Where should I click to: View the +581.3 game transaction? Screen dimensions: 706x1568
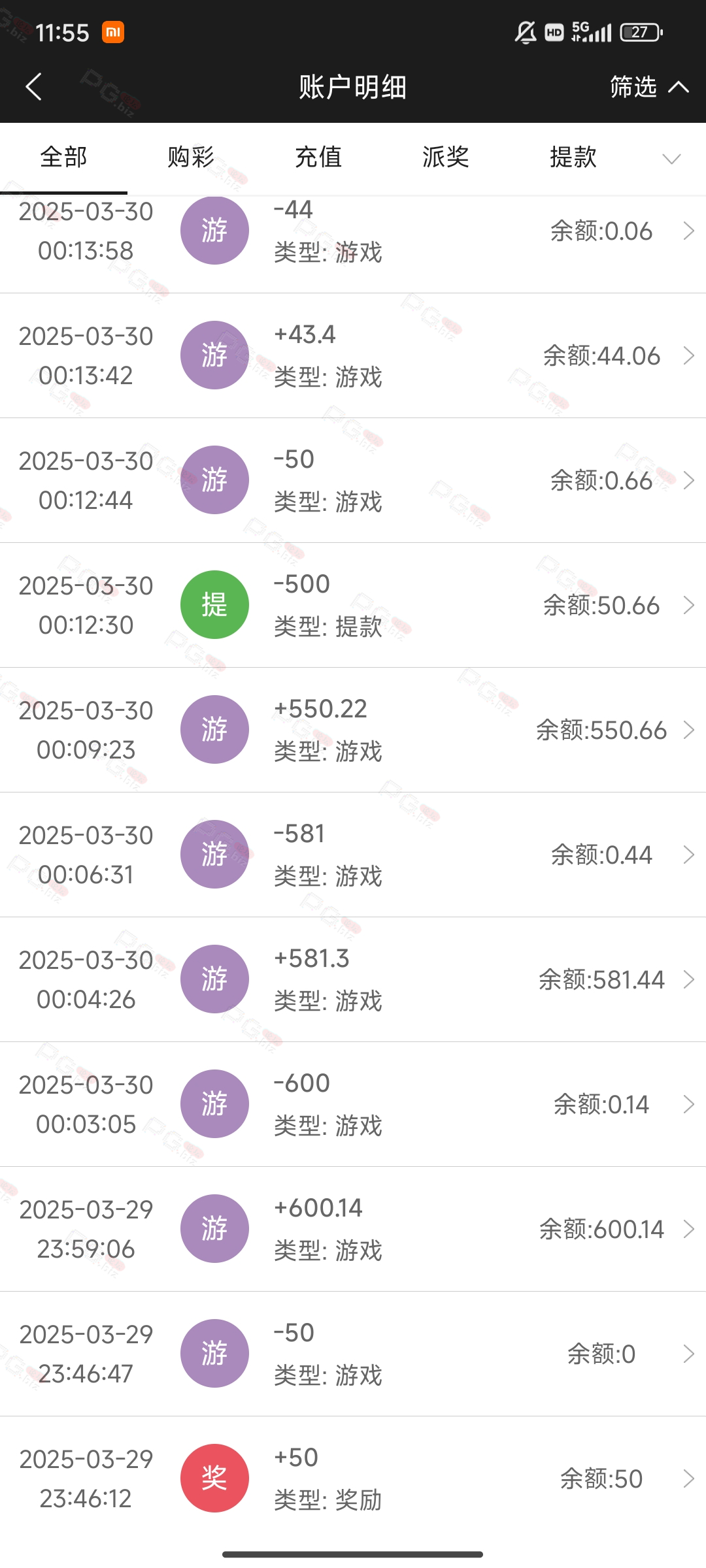pyautogui.click(x=353, y=979)
